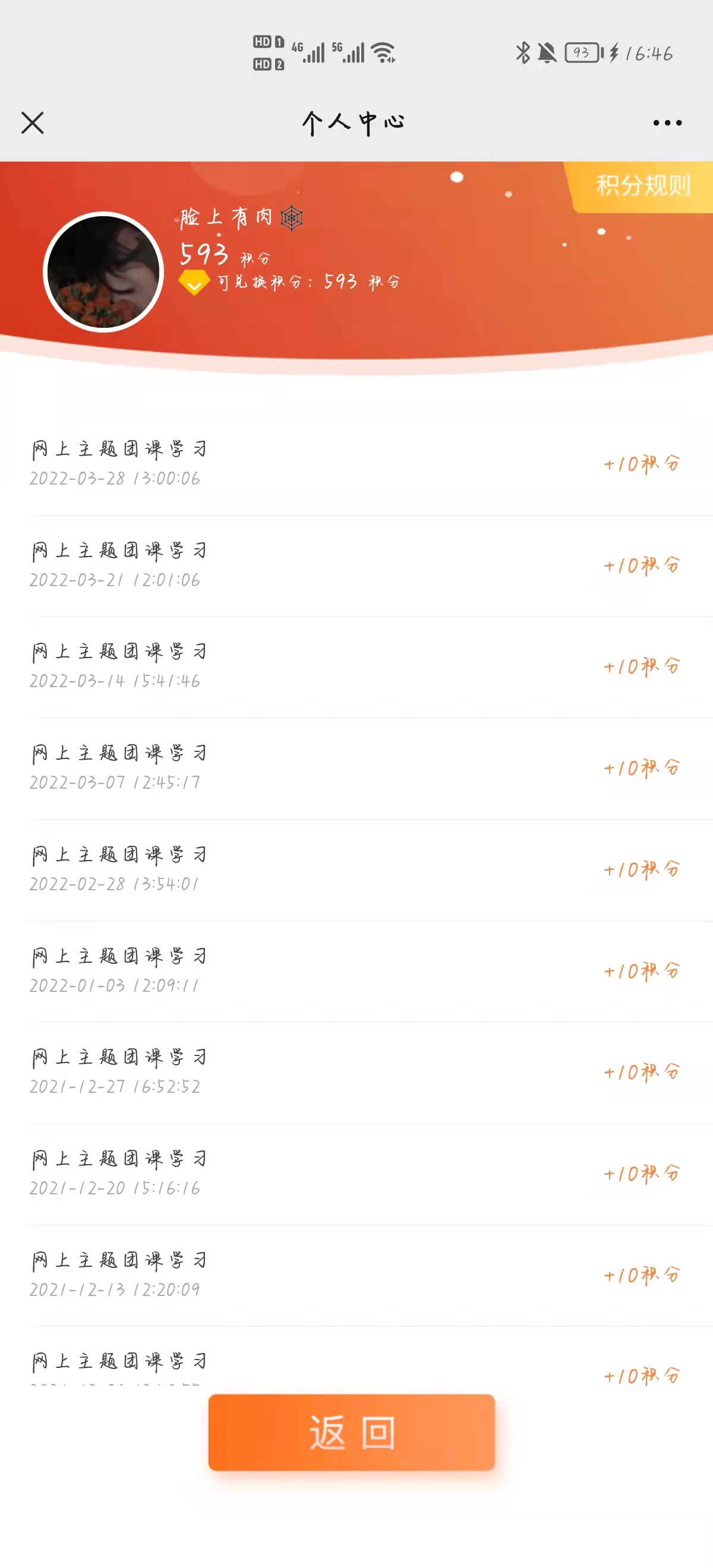Open the 积分规则 points rules

click(642, 186)
